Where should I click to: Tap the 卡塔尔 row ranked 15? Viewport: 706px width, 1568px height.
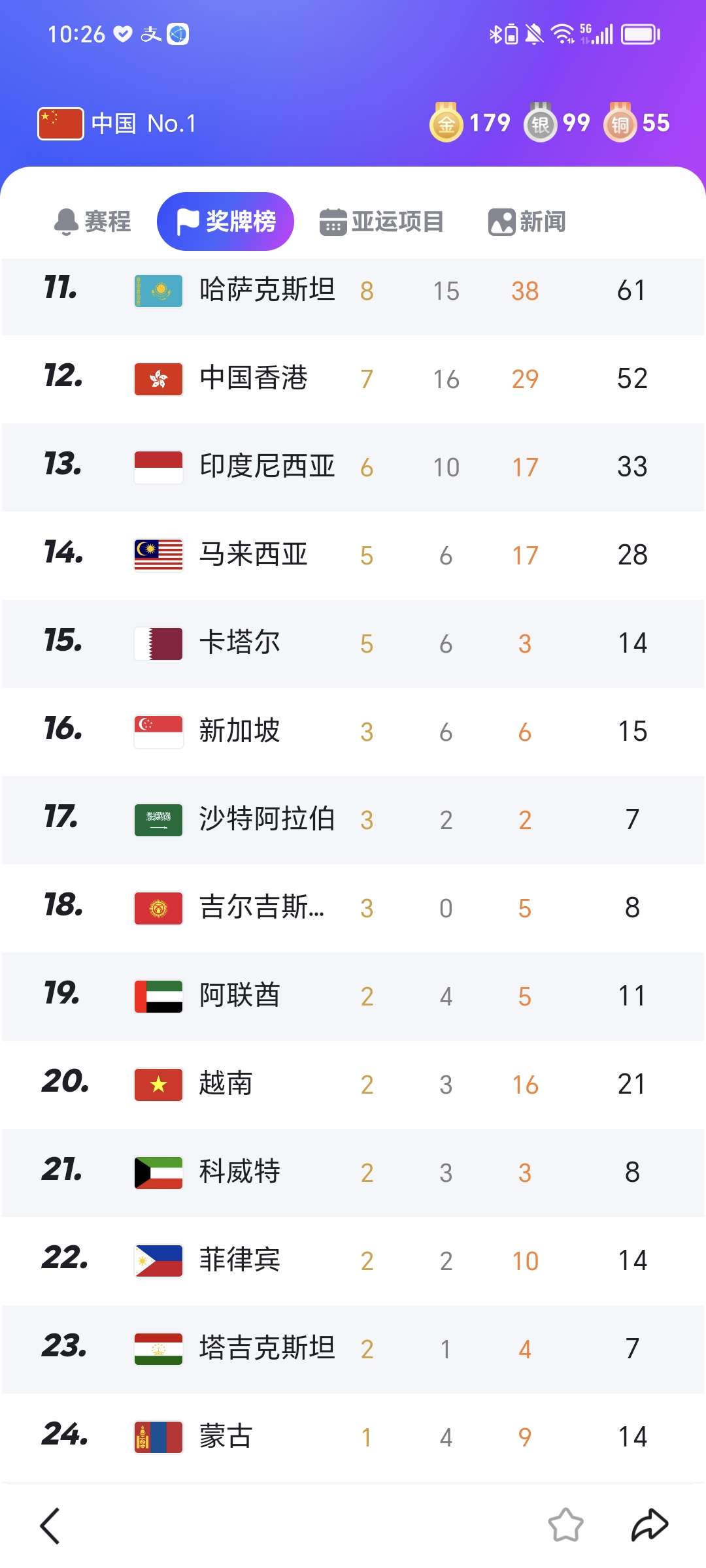(353, 644)
